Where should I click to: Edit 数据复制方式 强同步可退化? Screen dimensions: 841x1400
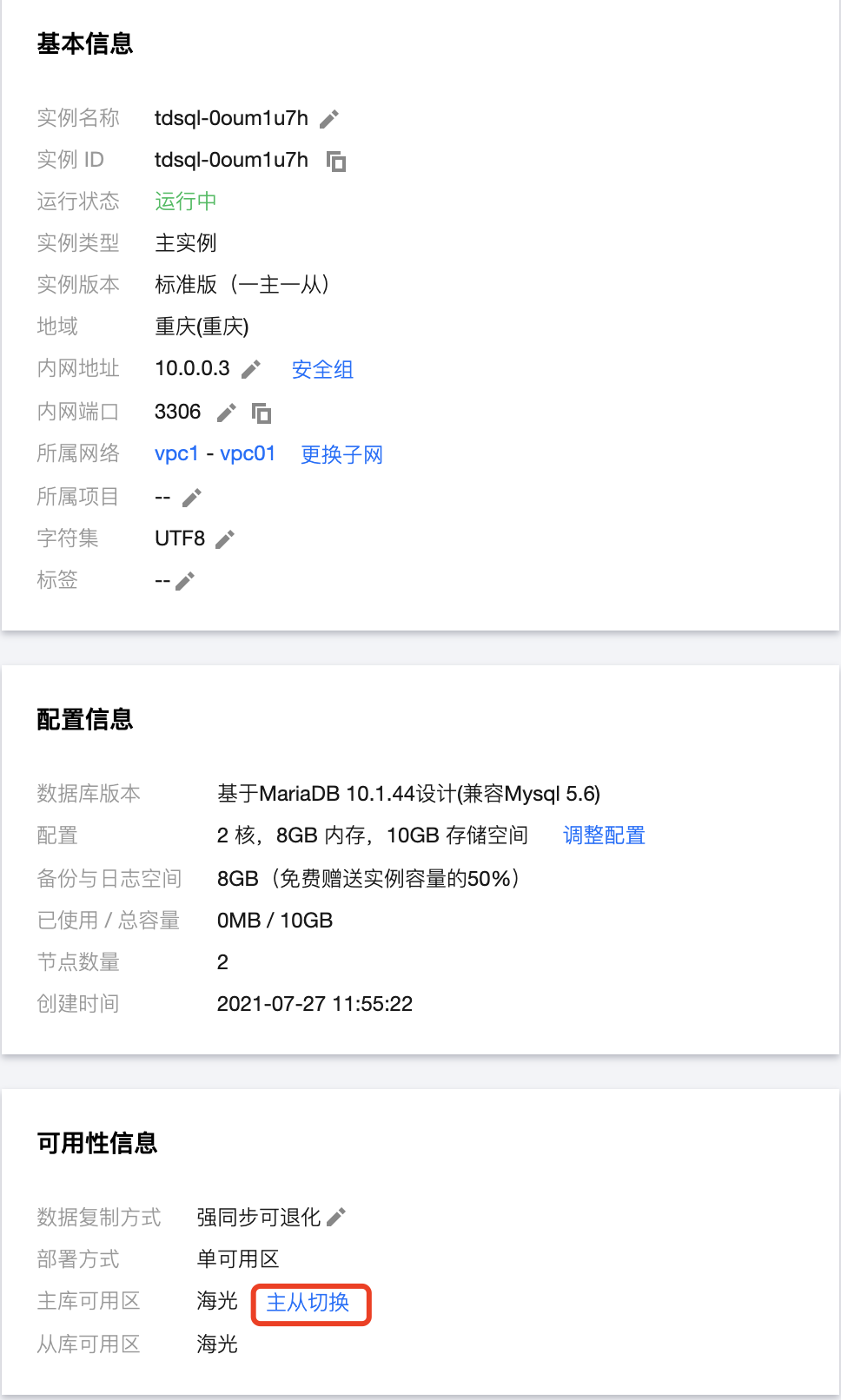click(x=336, y=1218)
